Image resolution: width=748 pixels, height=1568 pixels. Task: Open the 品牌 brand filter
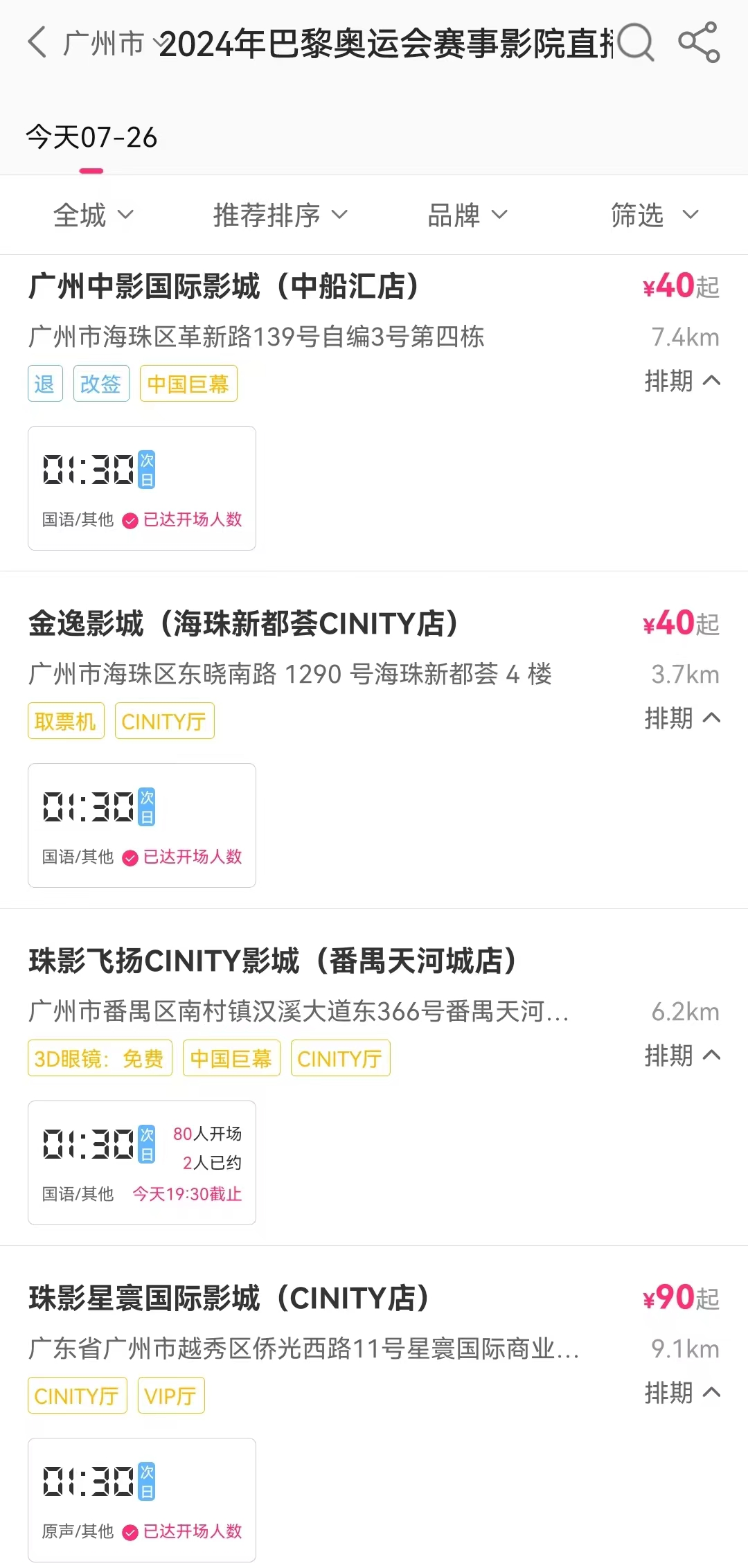pos(467,215)
